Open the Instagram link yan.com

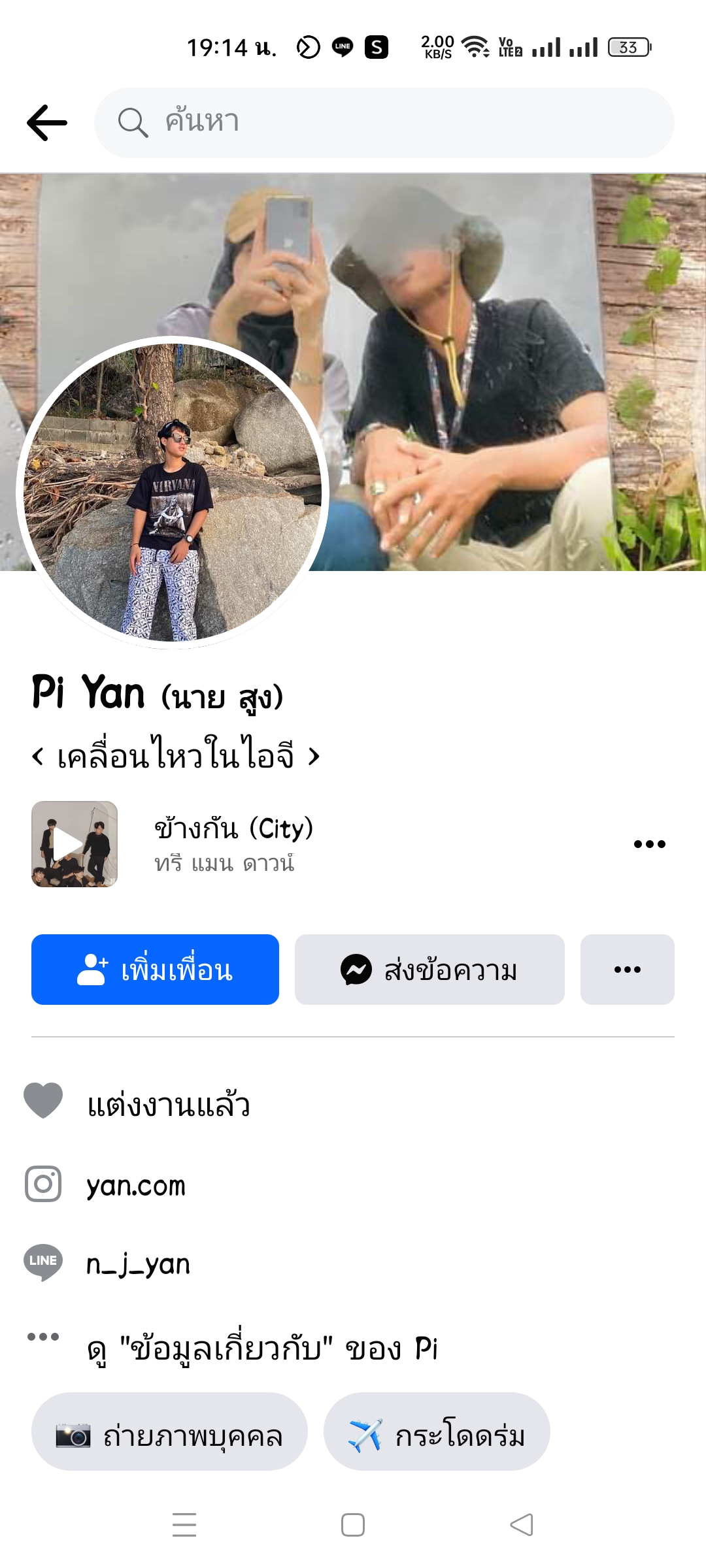click(x=136, y=1185)
